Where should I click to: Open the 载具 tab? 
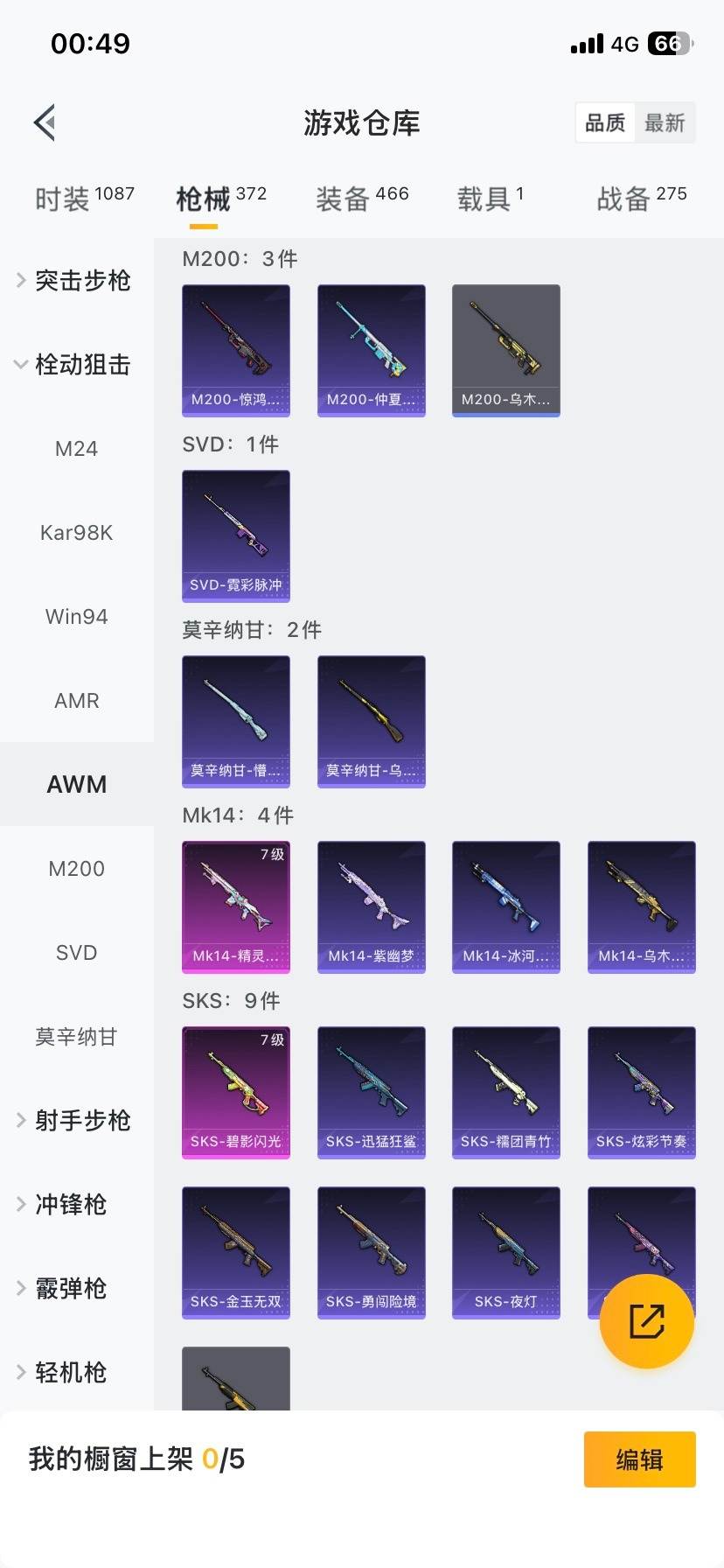click(x=490, y=199)
